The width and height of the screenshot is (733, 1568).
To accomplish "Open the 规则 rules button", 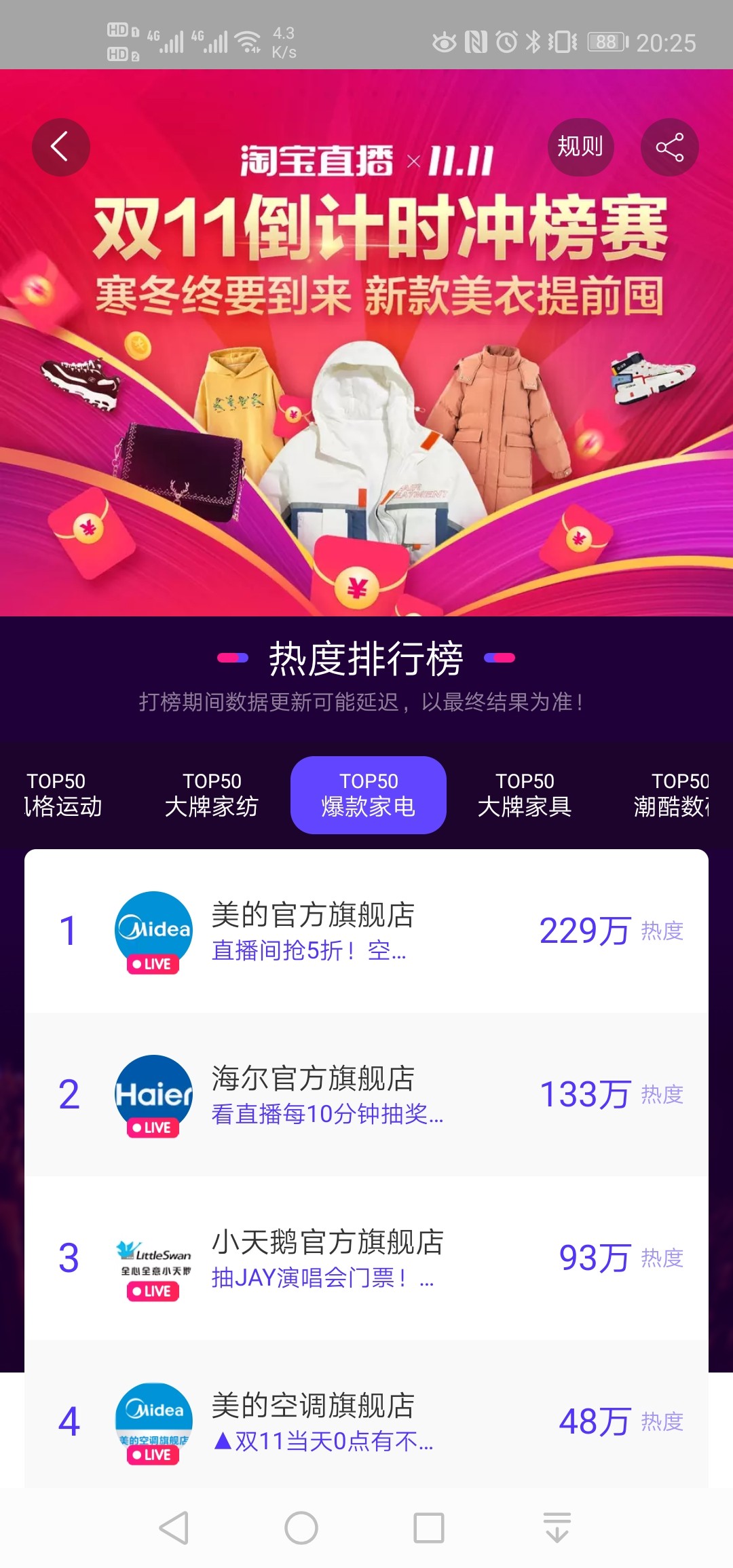I will pyautogui.click(x=580, y=147).
